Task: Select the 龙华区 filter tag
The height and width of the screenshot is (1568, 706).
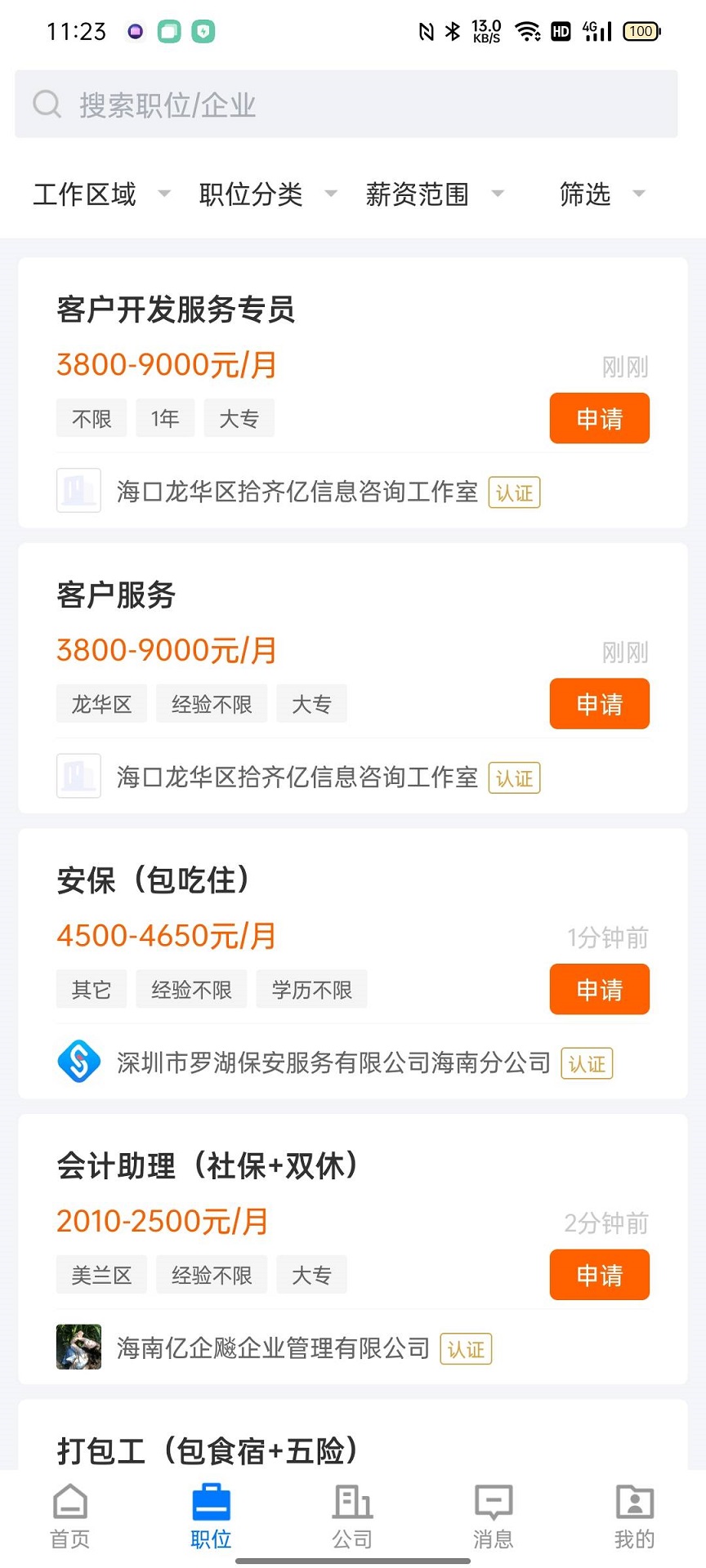Action: 101,703
